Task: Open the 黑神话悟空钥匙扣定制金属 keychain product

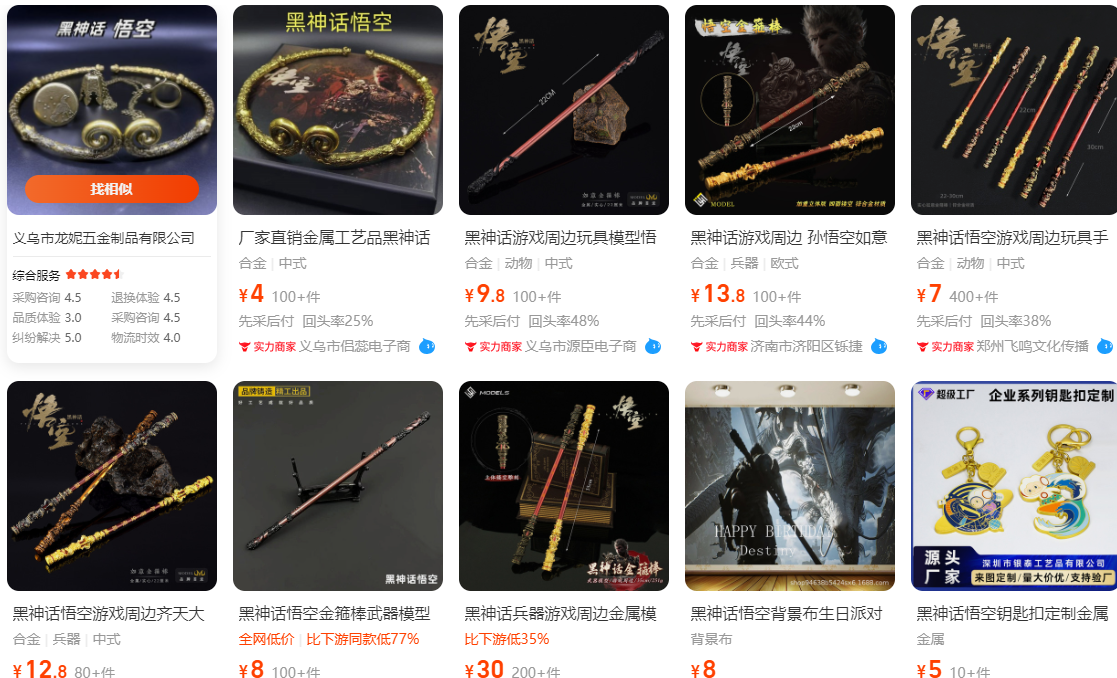Action: (x=1012, y=613)
